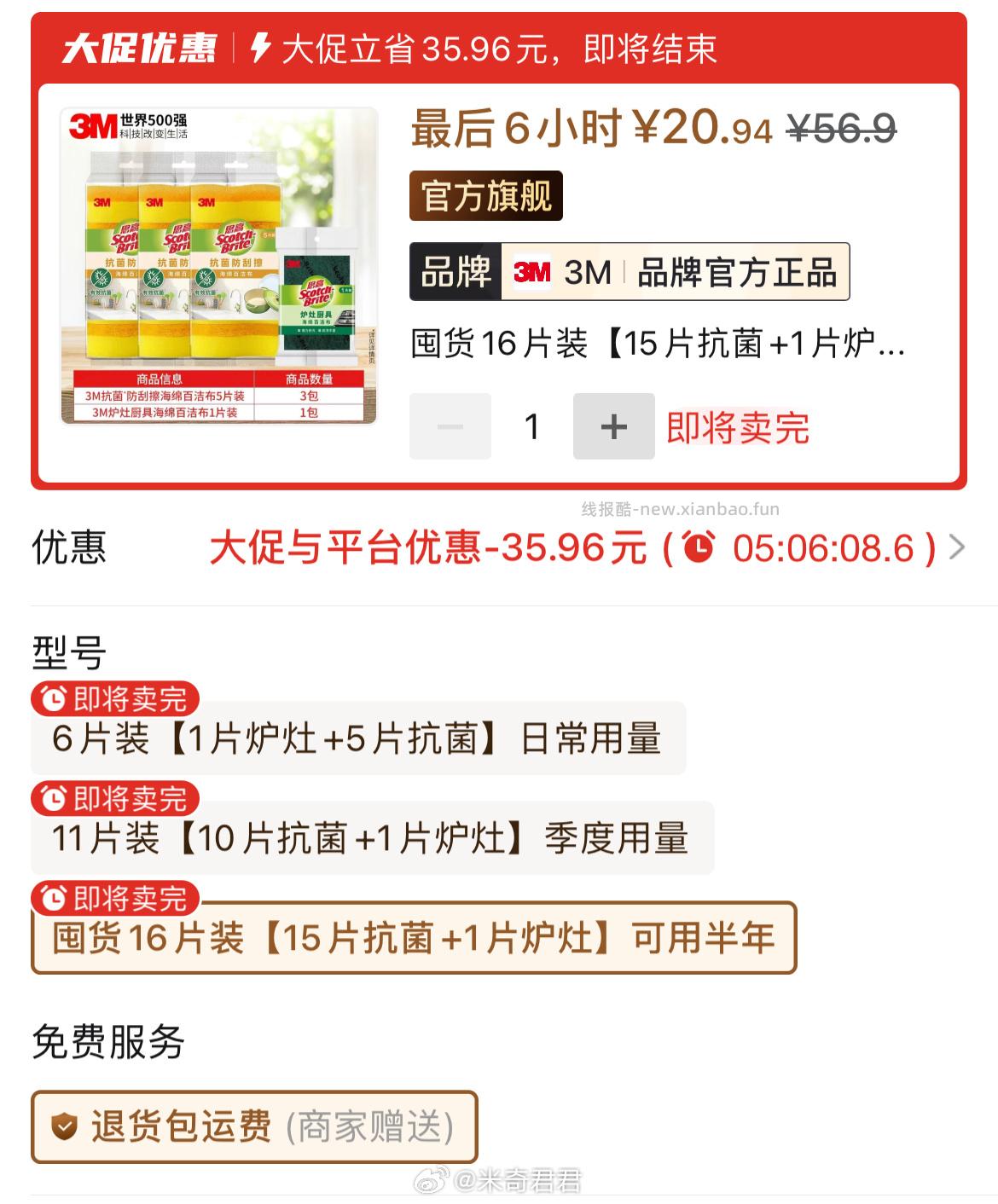This screenshot has width=998, height=1204.
Task: Click the quantity field showing 1
Action: pos(532,426)
